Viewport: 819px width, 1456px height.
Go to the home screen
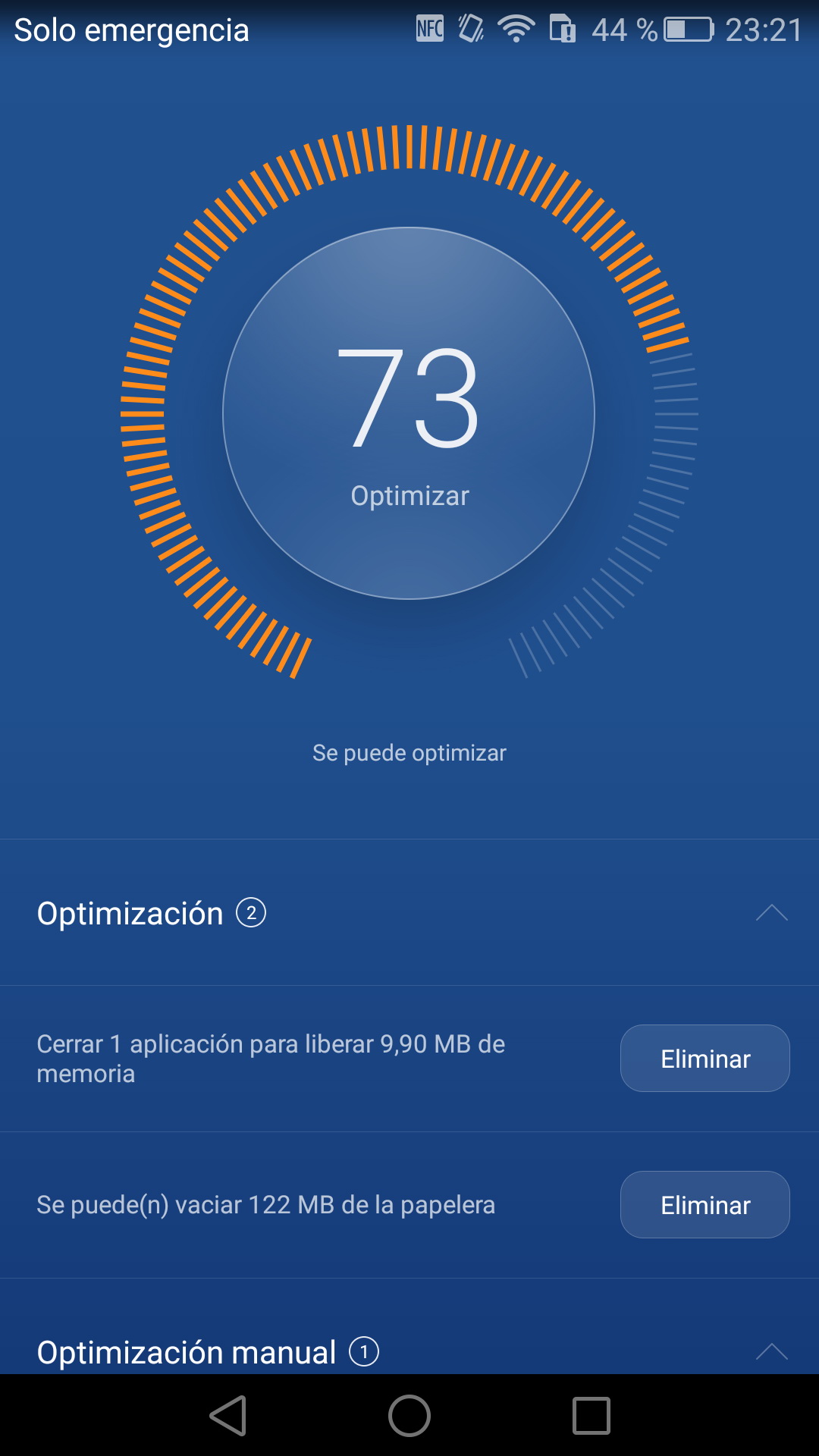[409, 1416]
